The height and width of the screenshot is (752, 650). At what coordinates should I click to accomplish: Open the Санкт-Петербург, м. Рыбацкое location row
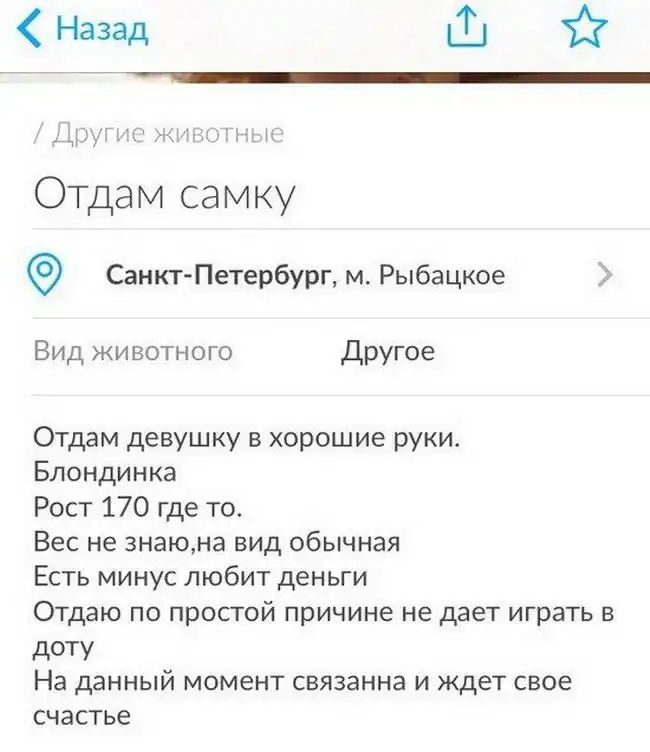324,275
